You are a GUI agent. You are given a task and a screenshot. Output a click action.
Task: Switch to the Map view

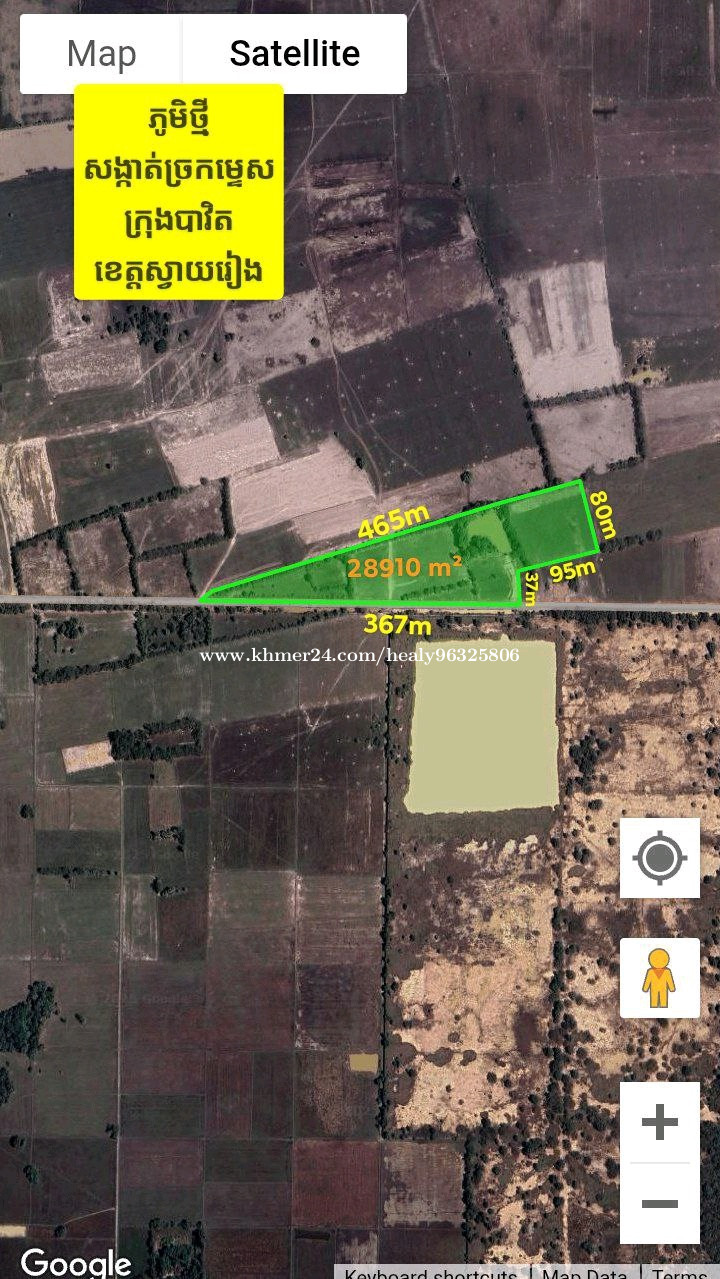[x=101, y=54]
